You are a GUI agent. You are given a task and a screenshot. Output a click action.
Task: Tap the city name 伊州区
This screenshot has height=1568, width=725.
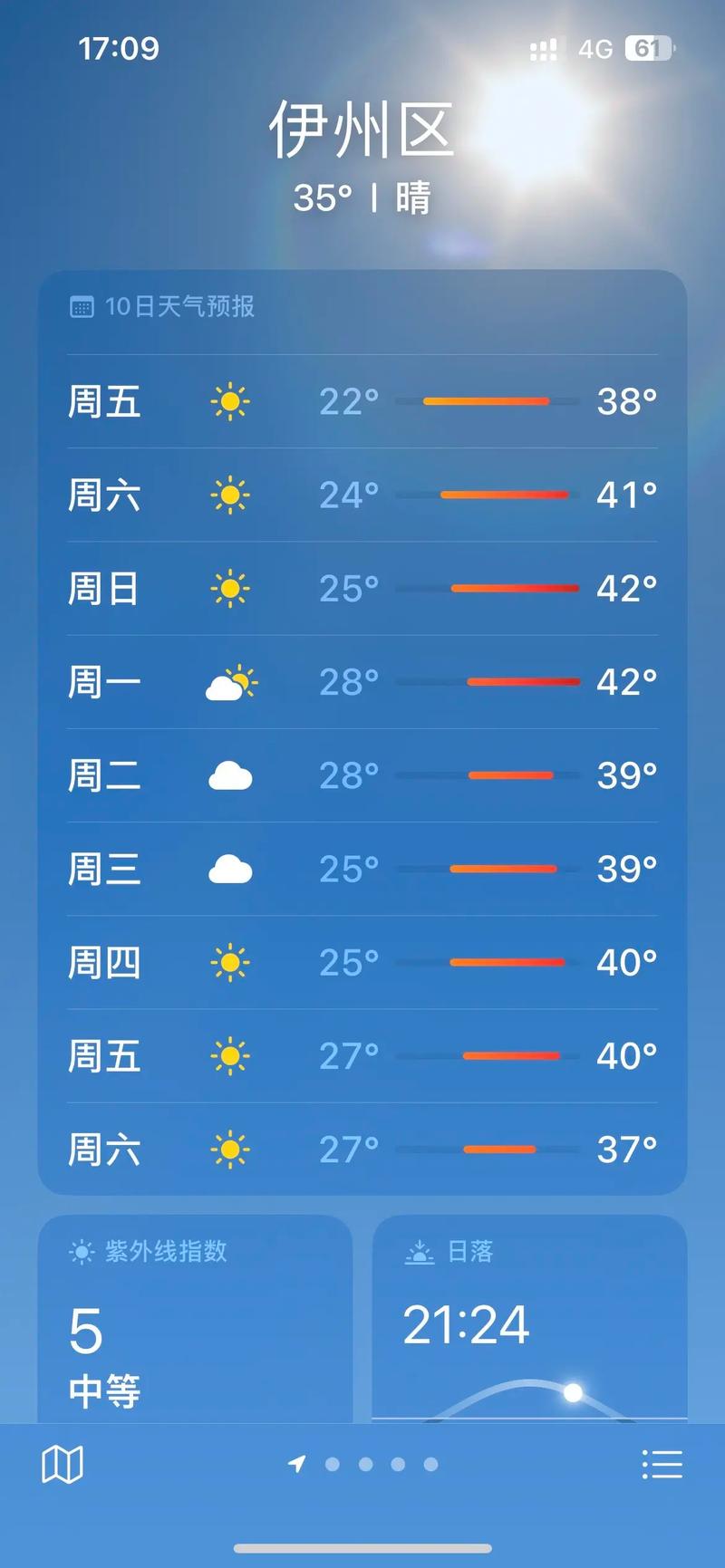pyautogui.click(x=361, y=131)
